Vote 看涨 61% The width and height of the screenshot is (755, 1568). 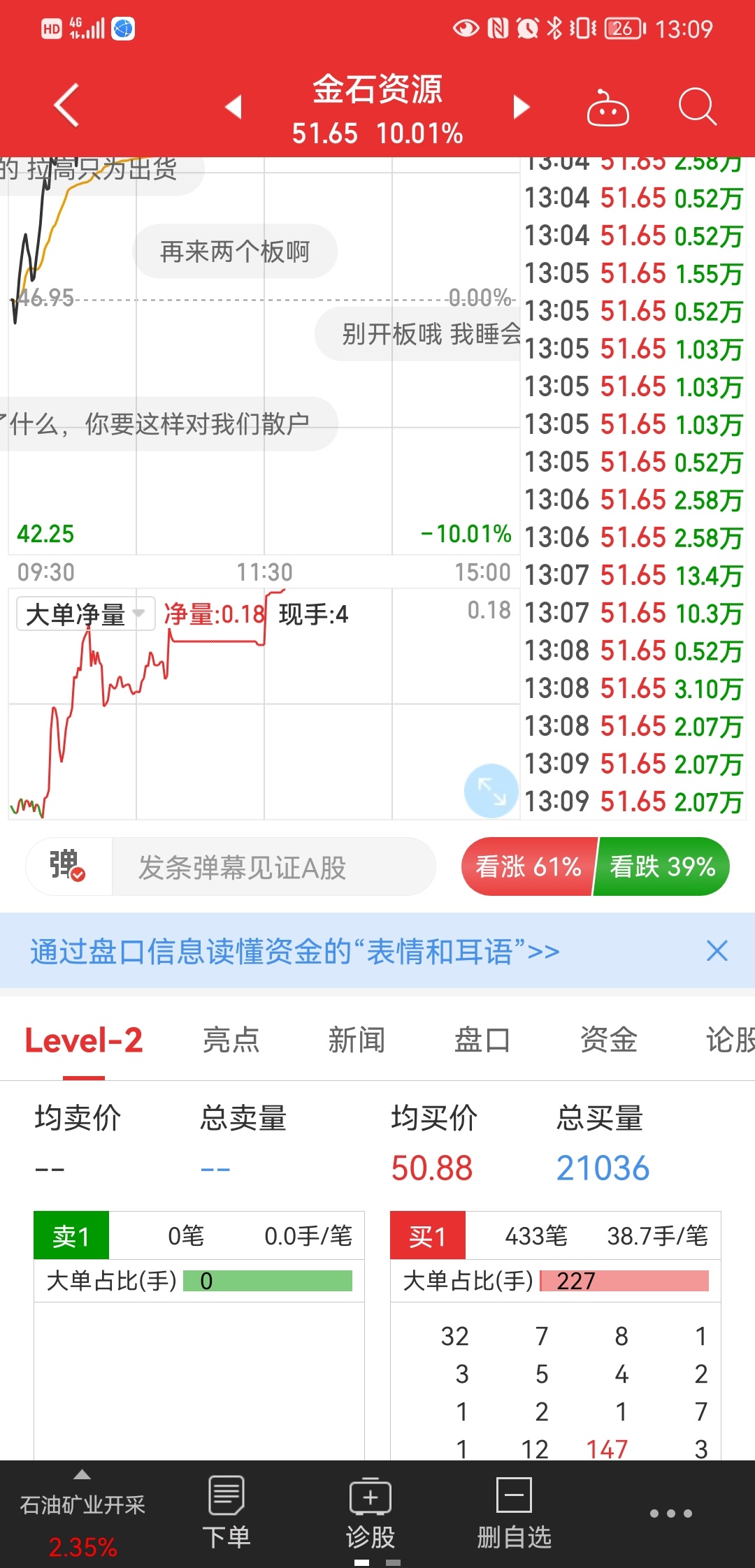[528, 866]
